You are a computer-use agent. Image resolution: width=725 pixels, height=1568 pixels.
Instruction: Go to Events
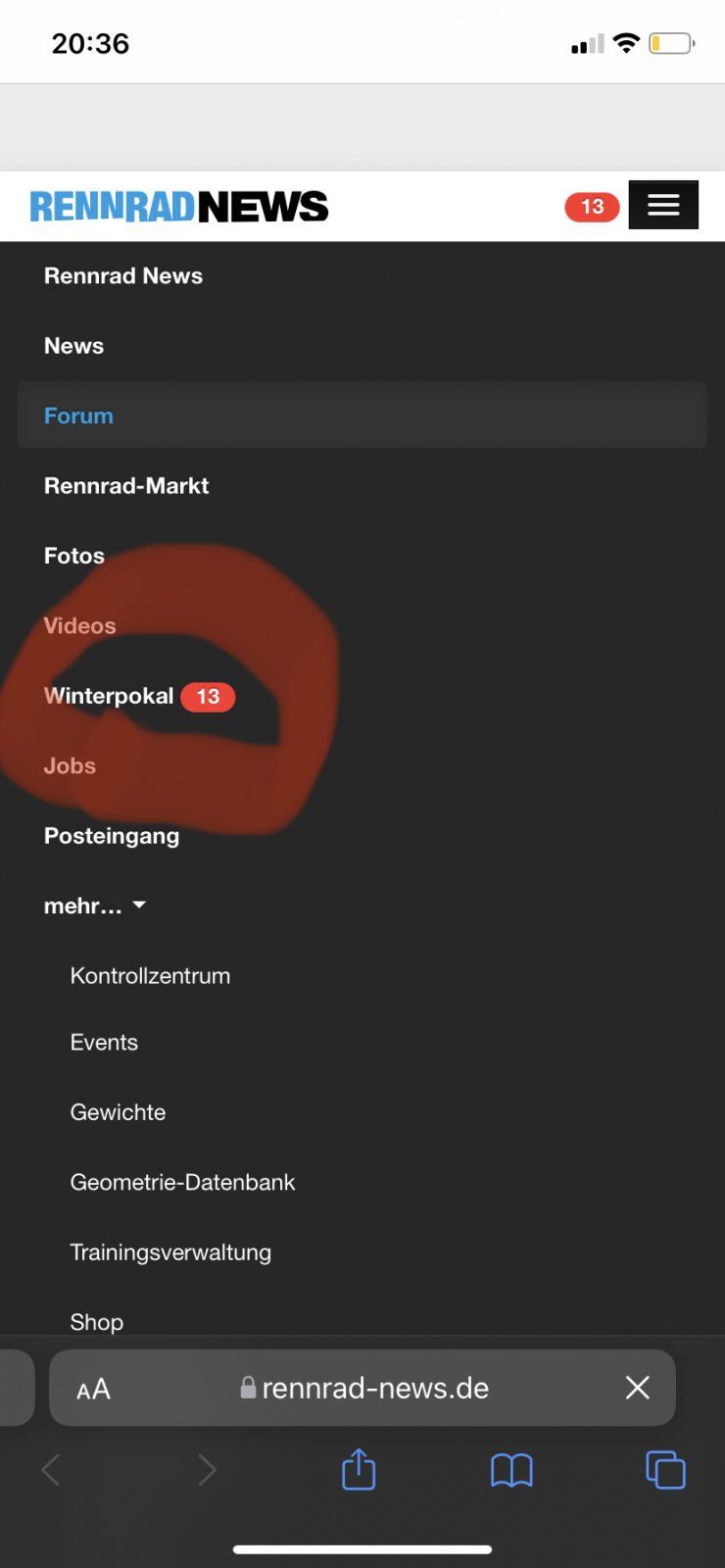[x=104, y=1043]
